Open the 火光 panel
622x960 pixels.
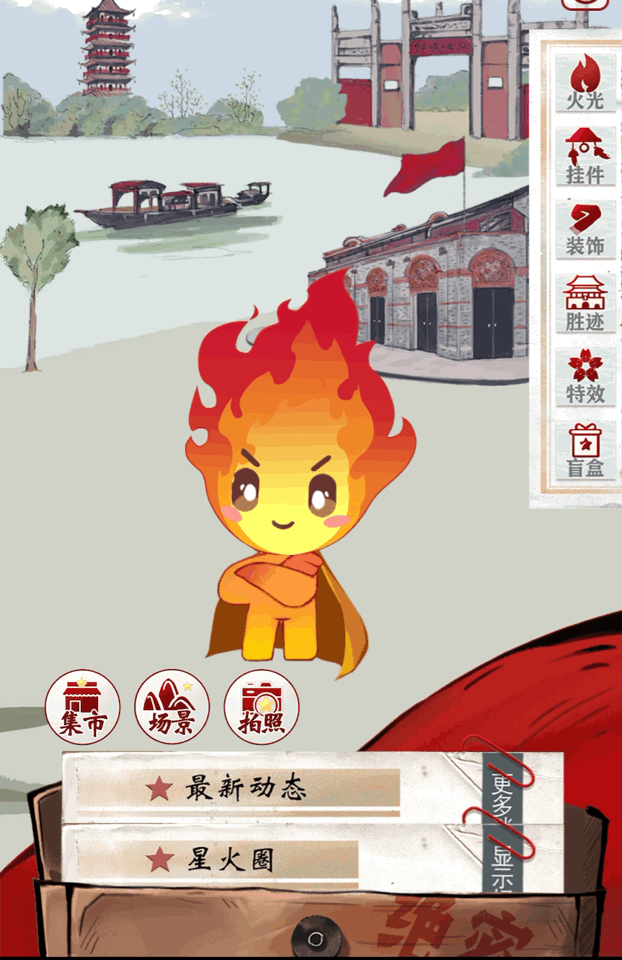pos(585,82)
